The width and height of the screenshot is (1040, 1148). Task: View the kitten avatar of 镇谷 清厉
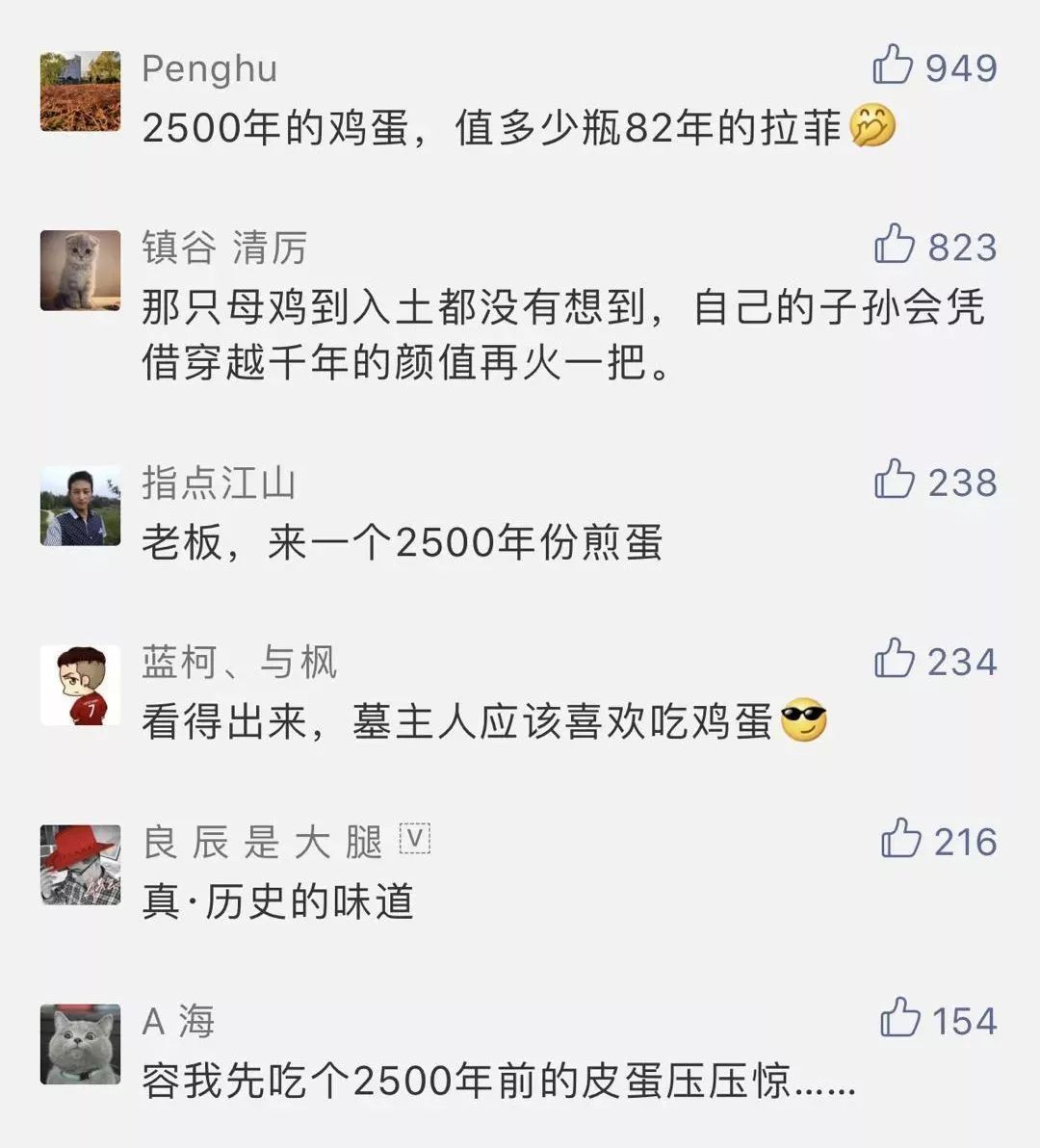[81, 271]
